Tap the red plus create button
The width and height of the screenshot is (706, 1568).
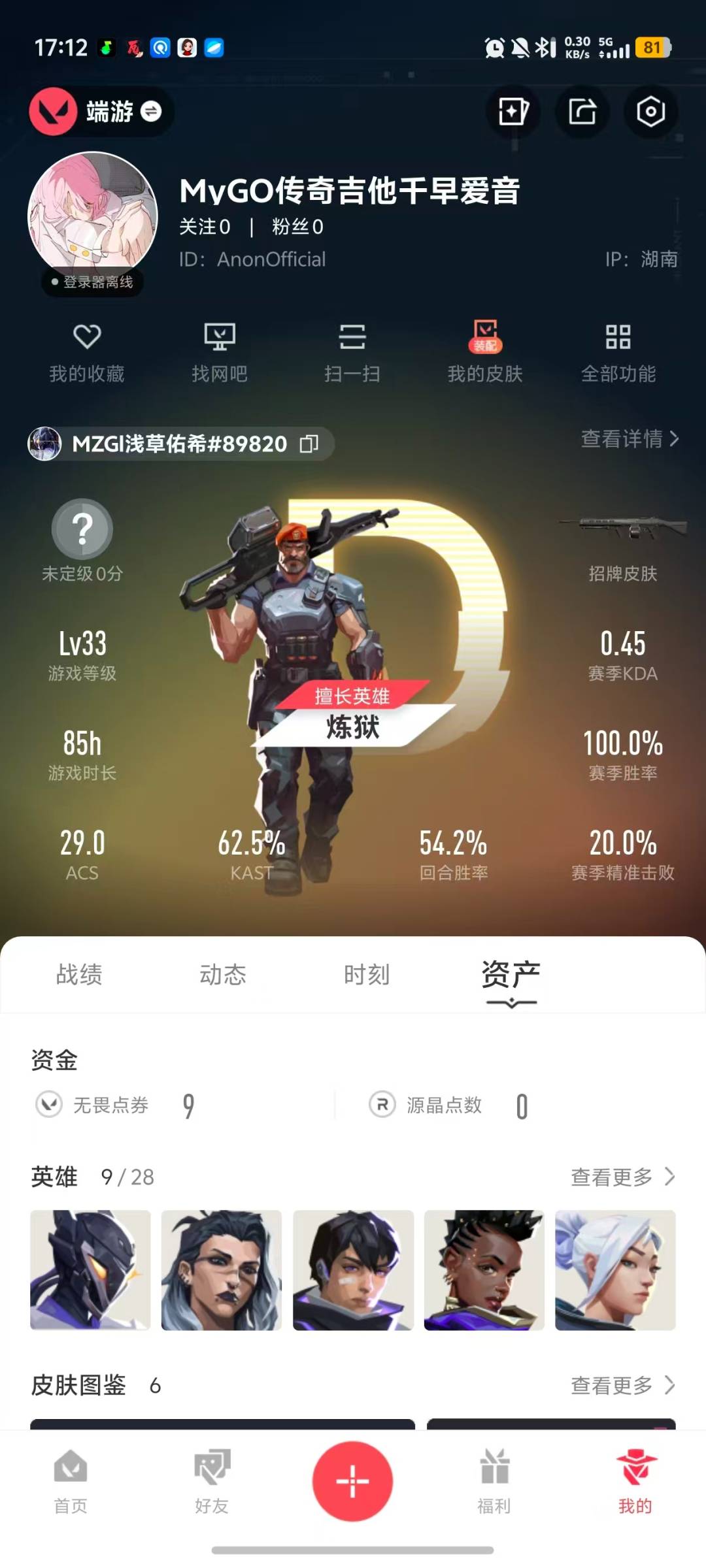point(352,1481)
